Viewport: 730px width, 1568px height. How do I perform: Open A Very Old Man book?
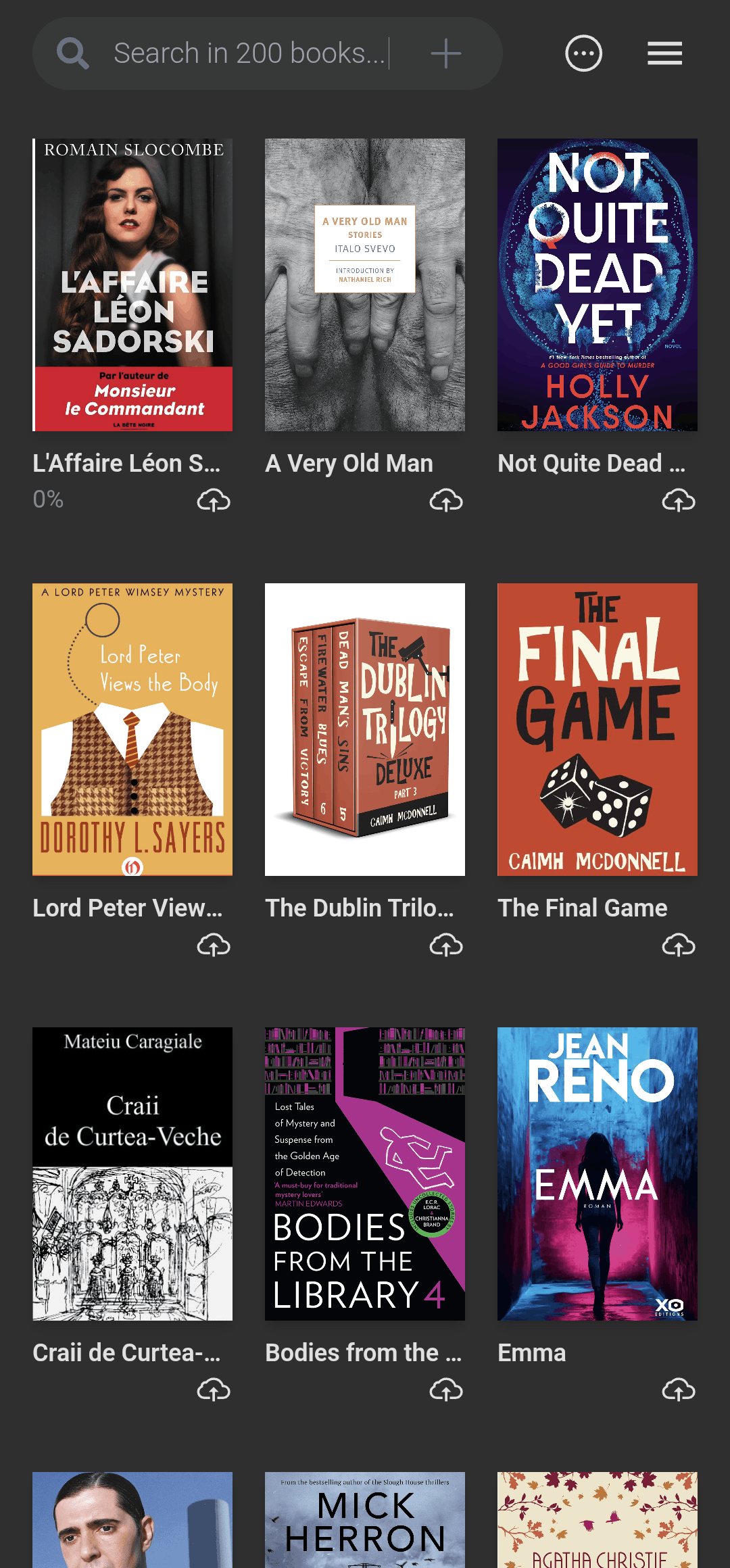click(x=365, y=285)
